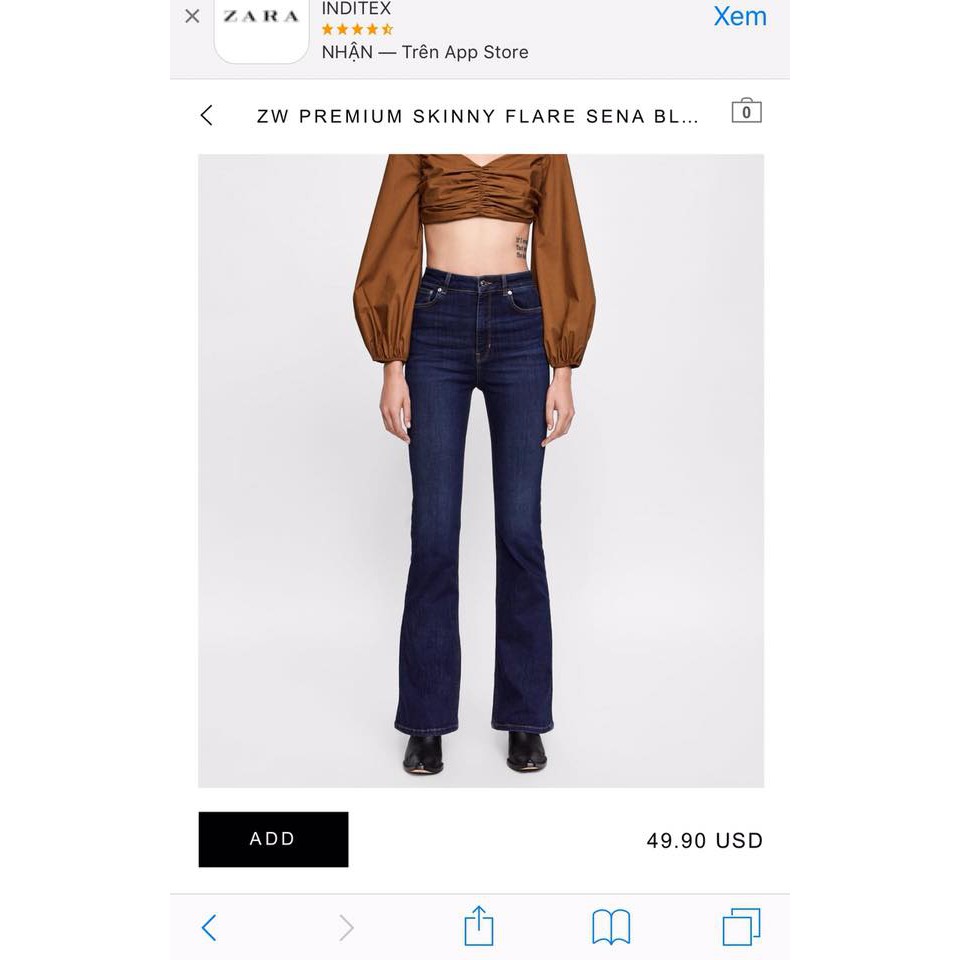Open Safari bookmarks

click(x=610, y=927)
